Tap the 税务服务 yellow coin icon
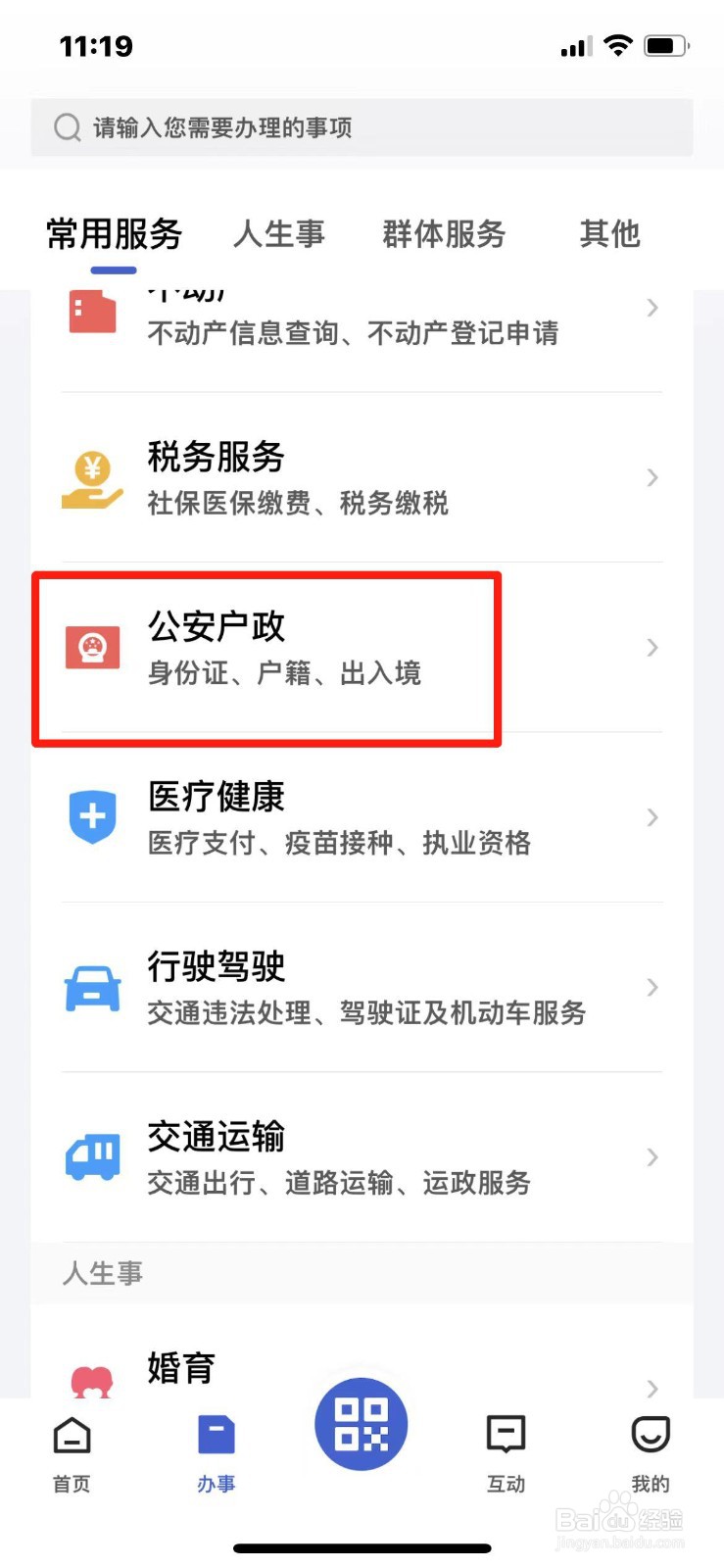The height and width of the screenshot is (1568, 724). click(92, 477)
